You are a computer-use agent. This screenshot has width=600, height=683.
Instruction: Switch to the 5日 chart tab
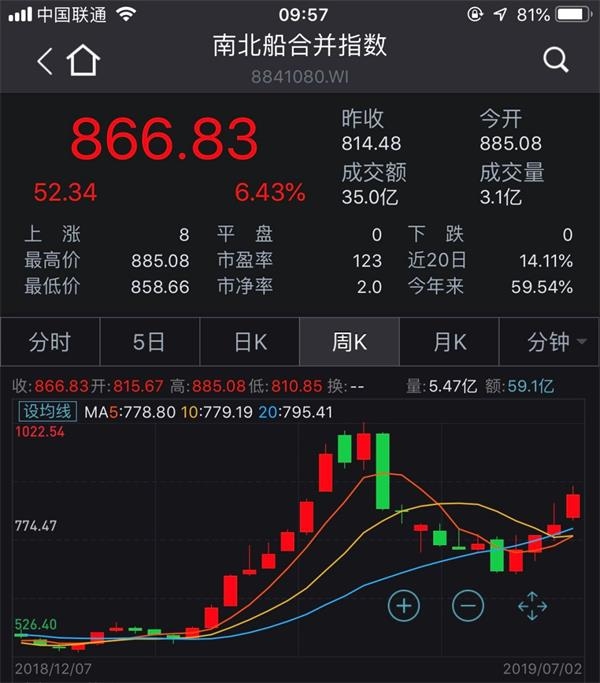(x=150, y=342)
